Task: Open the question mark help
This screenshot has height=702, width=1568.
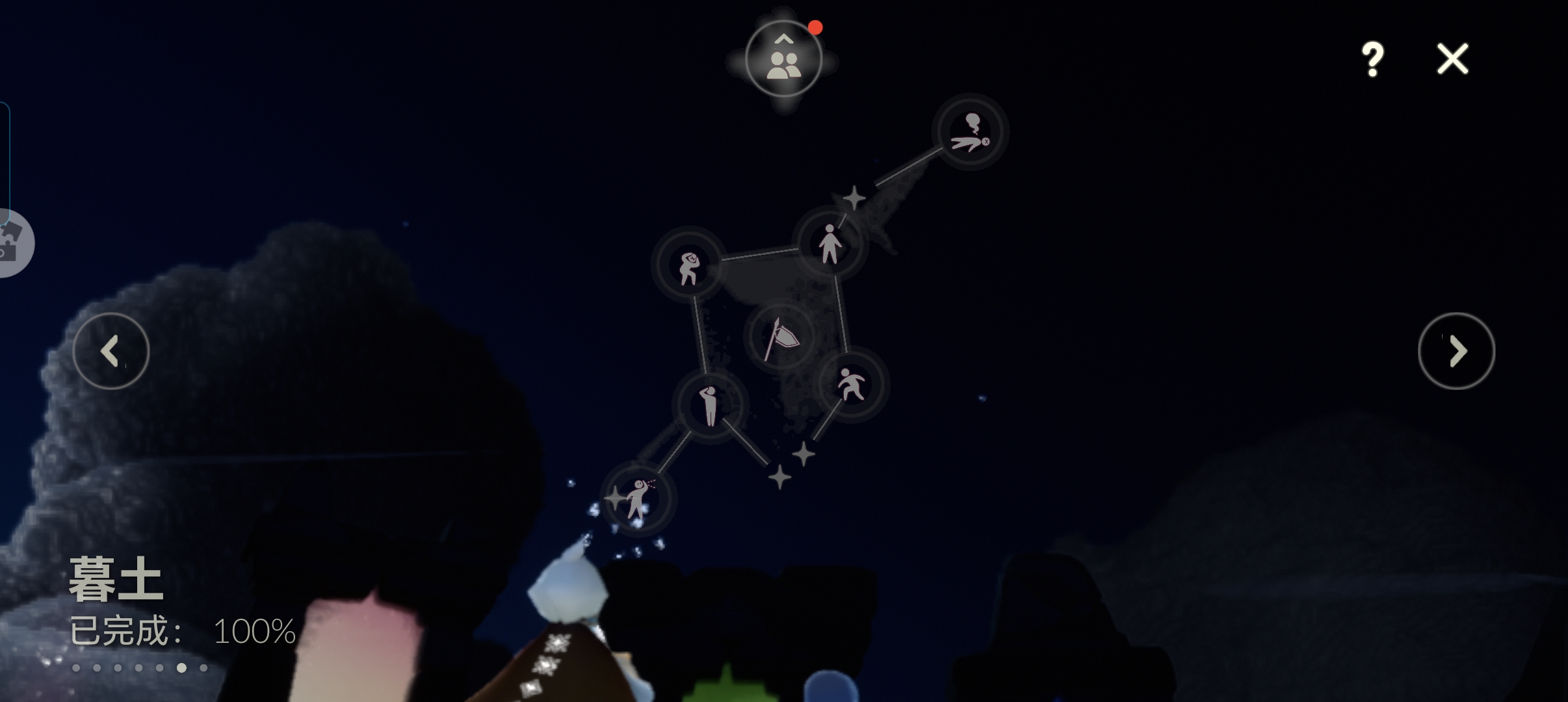Action: tap(1372, 59)
